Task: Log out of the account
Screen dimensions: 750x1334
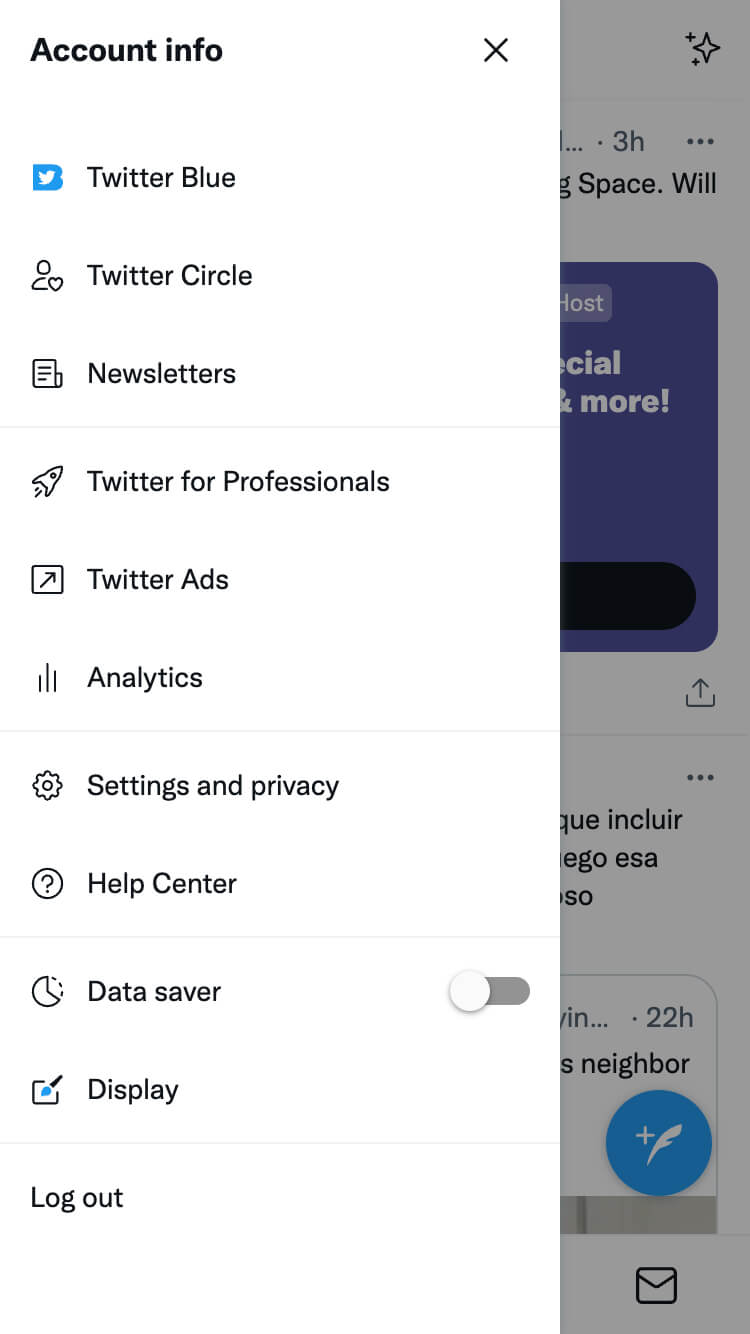Action: pos(77,1198)
